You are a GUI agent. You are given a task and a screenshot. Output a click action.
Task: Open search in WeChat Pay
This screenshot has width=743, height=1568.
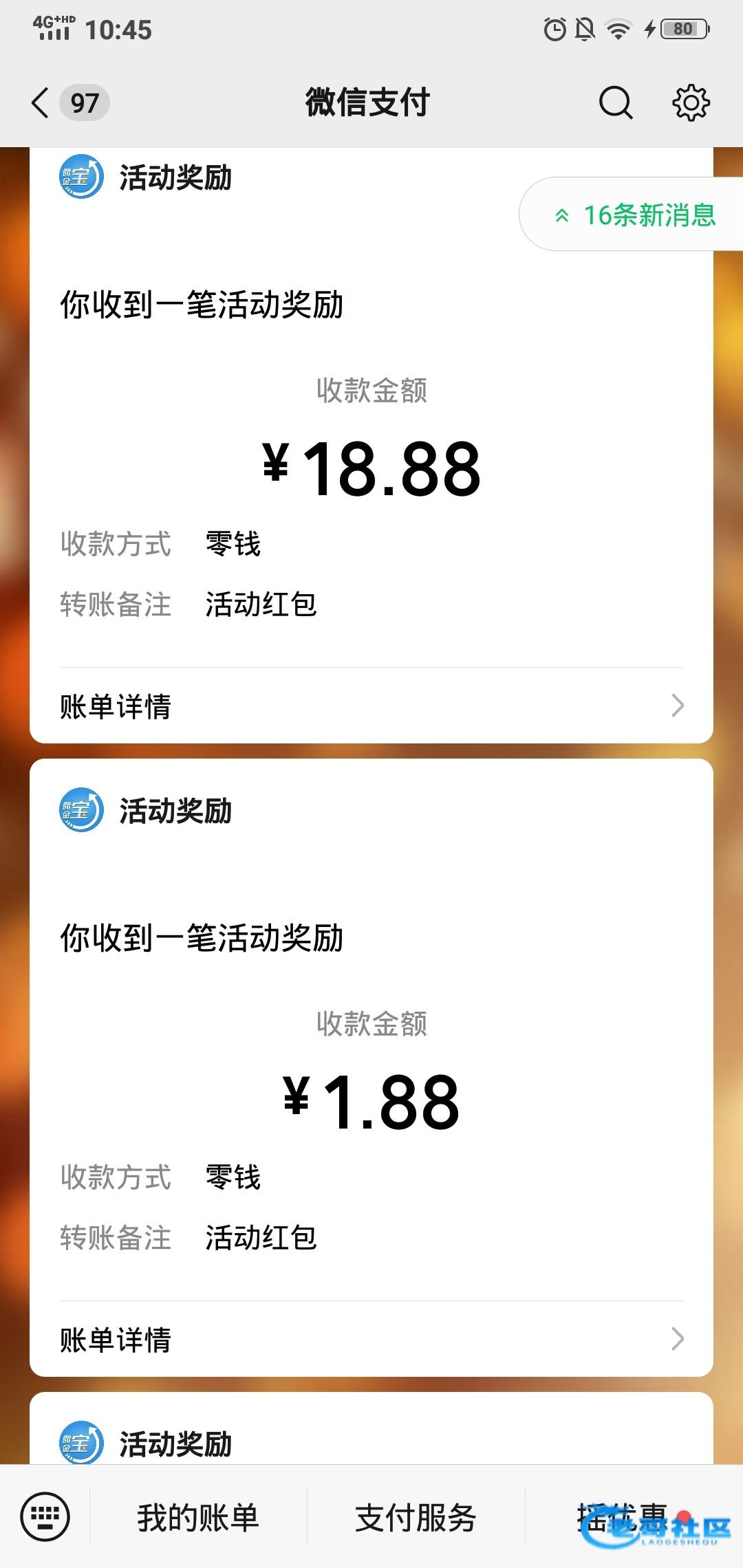pyautogui.click(x=615, y=103)
